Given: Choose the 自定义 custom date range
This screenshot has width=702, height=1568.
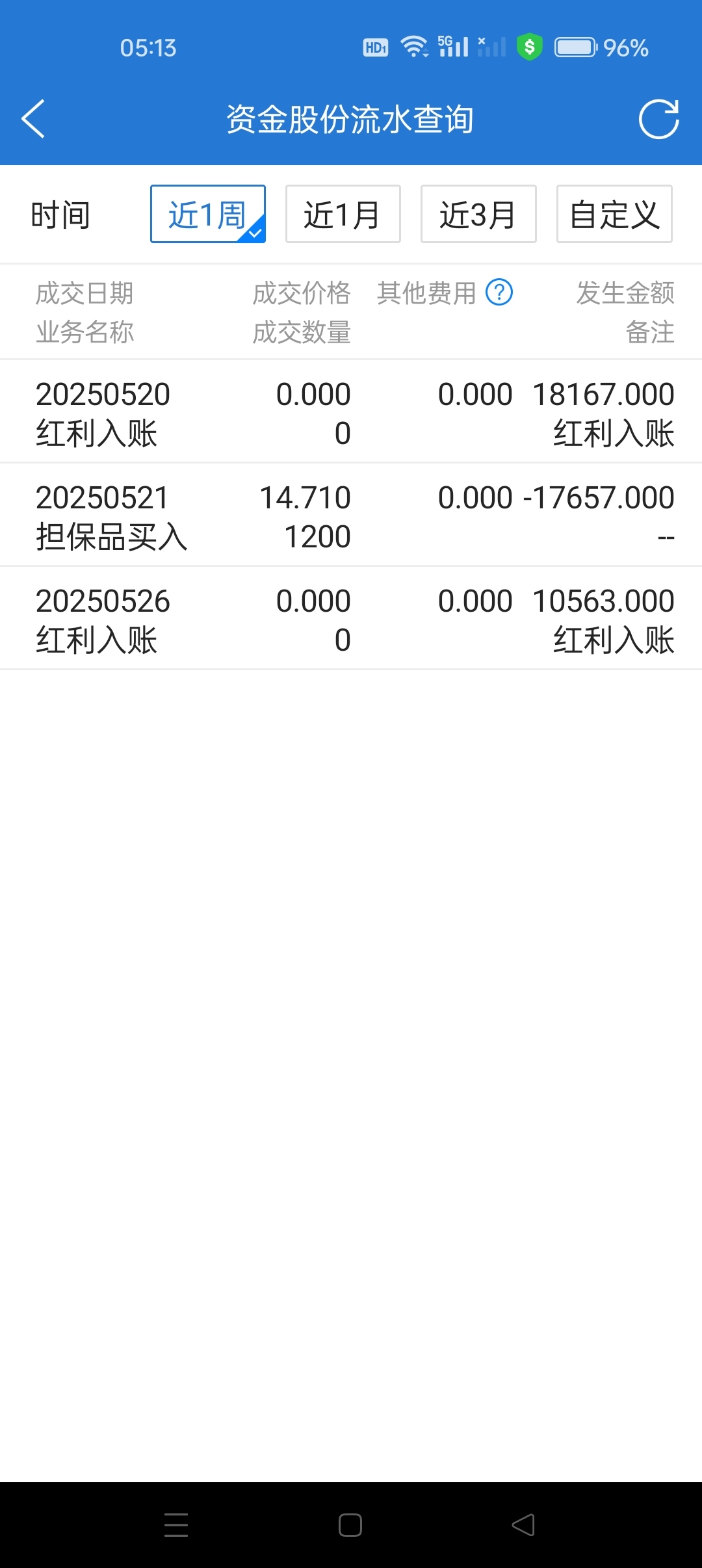Looking at the screenshot, I should click(x=614, y=214).
